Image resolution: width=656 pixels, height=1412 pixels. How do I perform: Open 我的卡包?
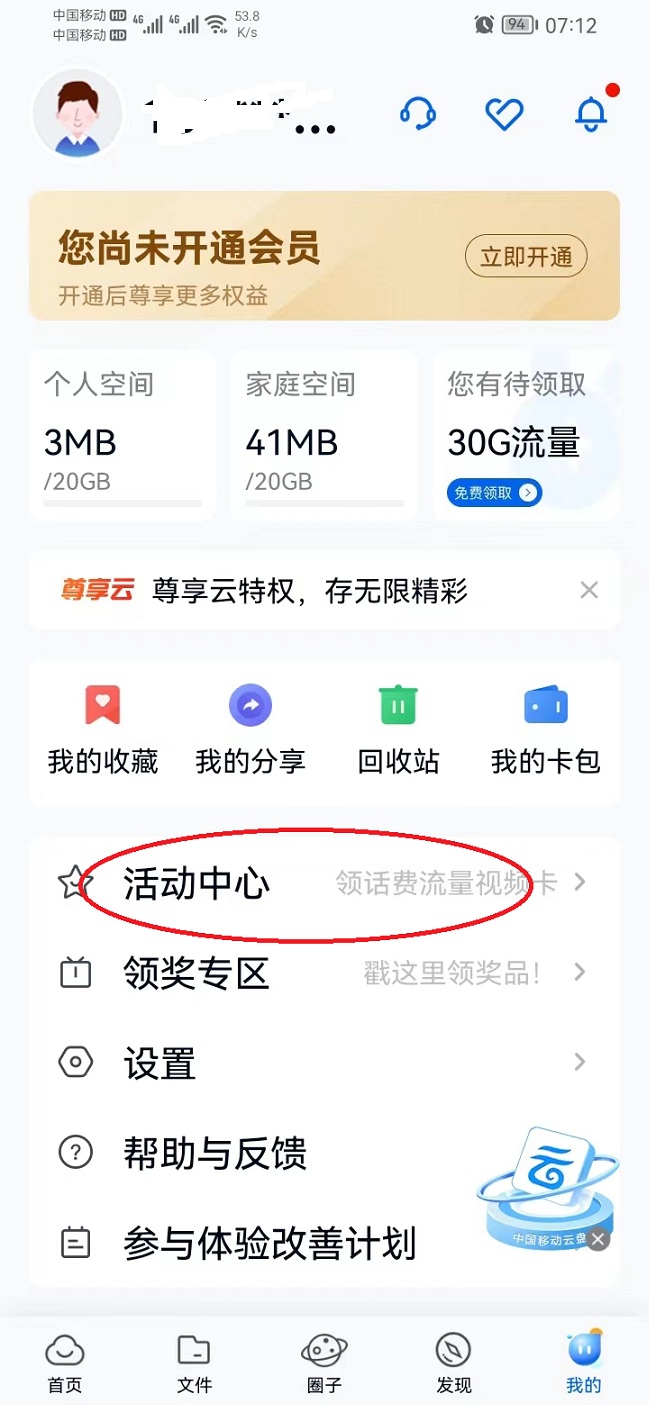[545, 731]
